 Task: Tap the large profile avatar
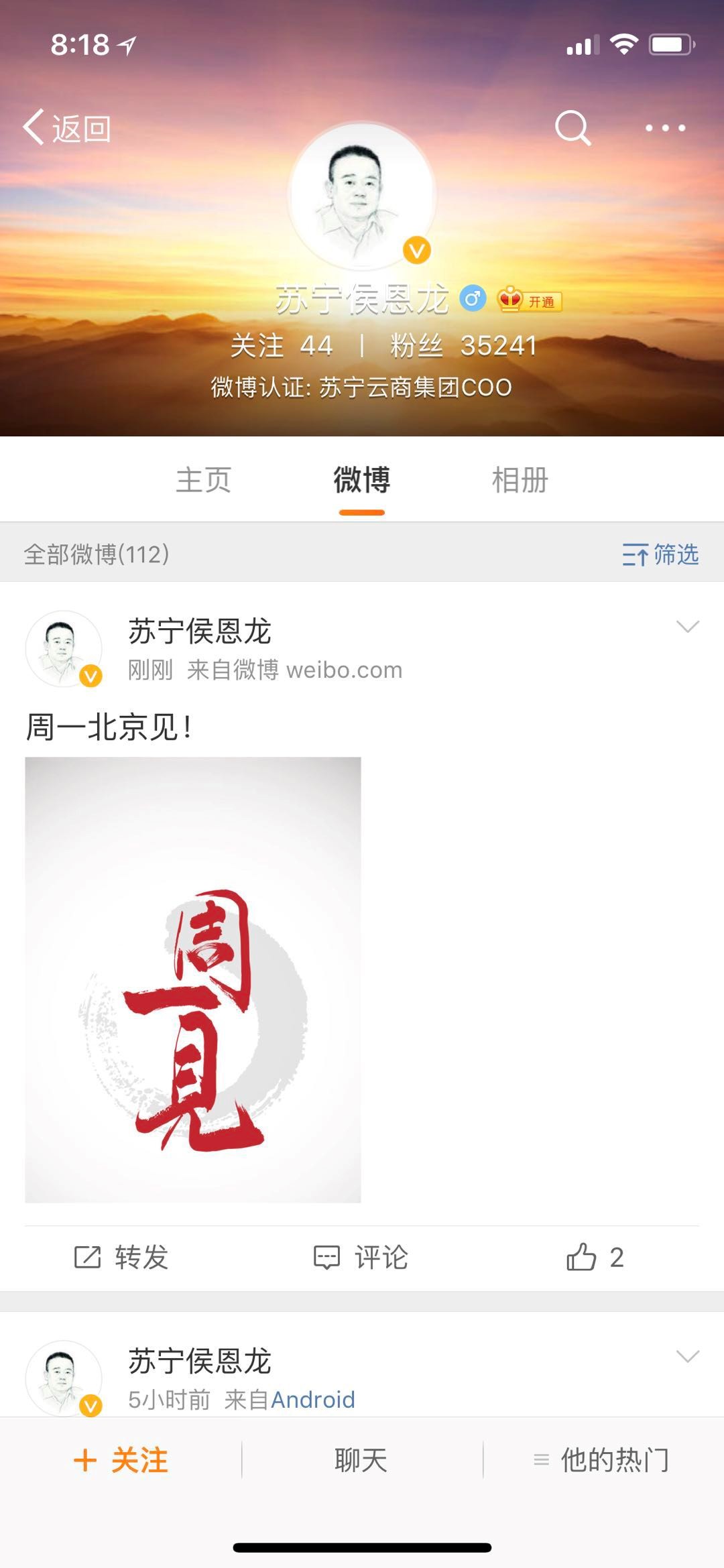(362, 195)
